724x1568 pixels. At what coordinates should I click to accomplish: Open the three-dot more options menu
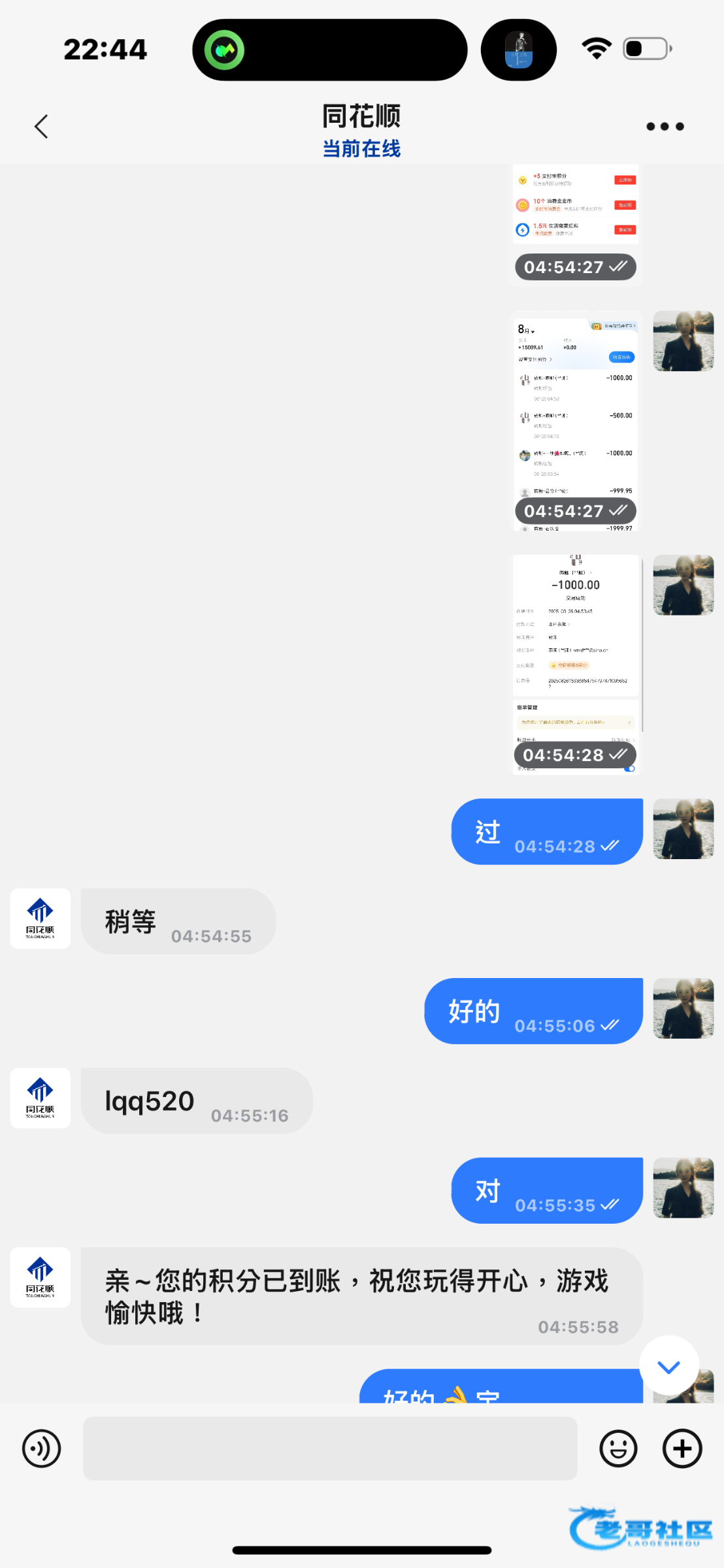[x=665, y=127]
